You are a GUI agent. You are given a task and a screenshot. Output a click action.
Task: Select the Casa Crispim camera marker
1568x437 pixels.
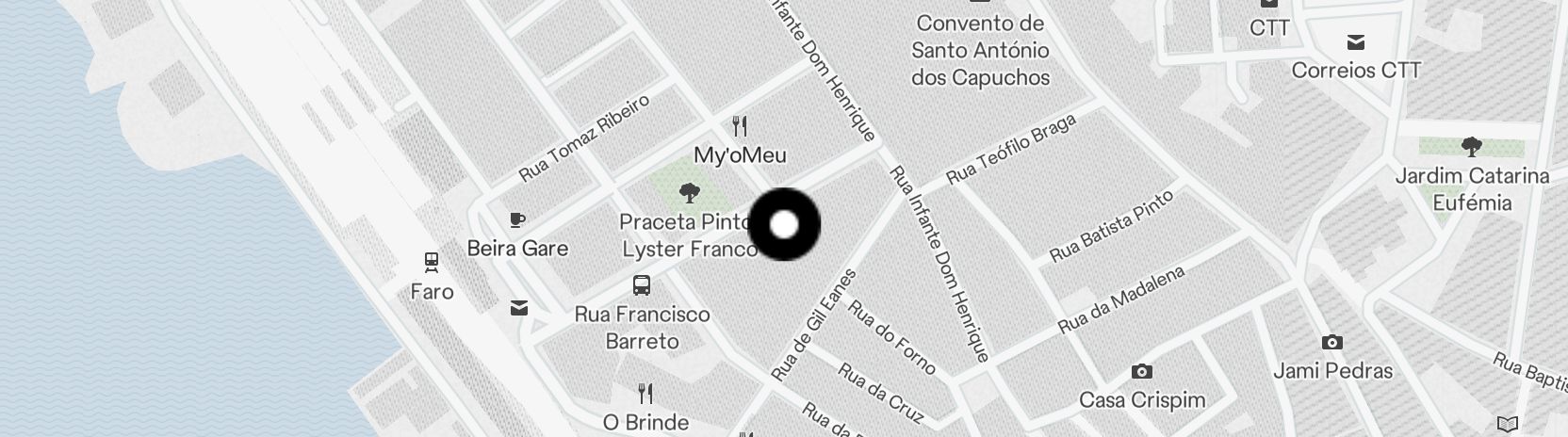[x=1141, y=371]
